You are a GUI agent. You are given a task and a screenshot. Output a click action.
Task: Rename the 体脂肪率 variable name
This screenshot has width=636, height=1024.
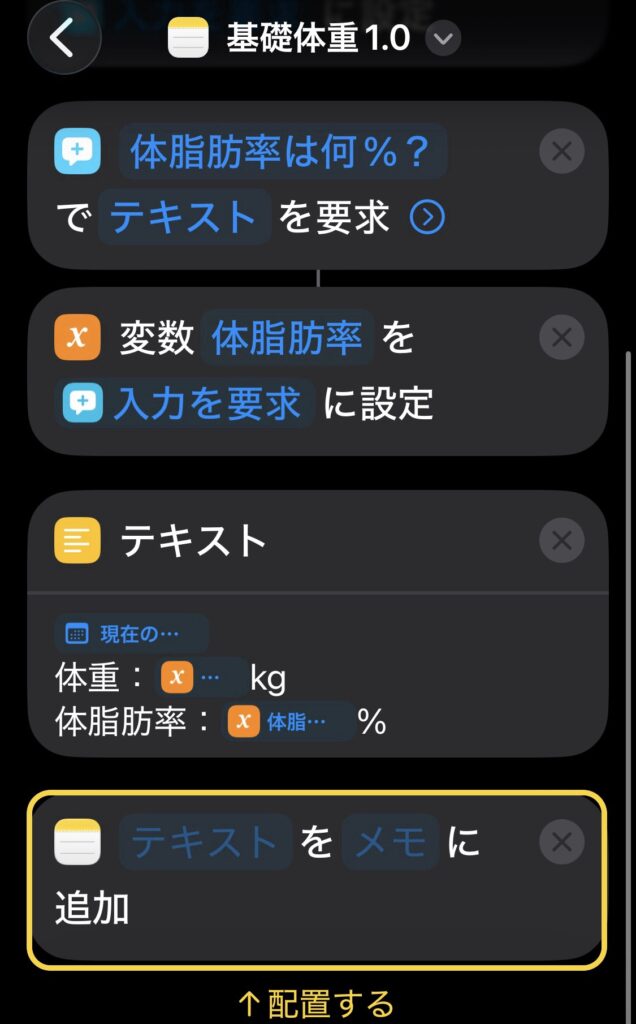(287, 338)
